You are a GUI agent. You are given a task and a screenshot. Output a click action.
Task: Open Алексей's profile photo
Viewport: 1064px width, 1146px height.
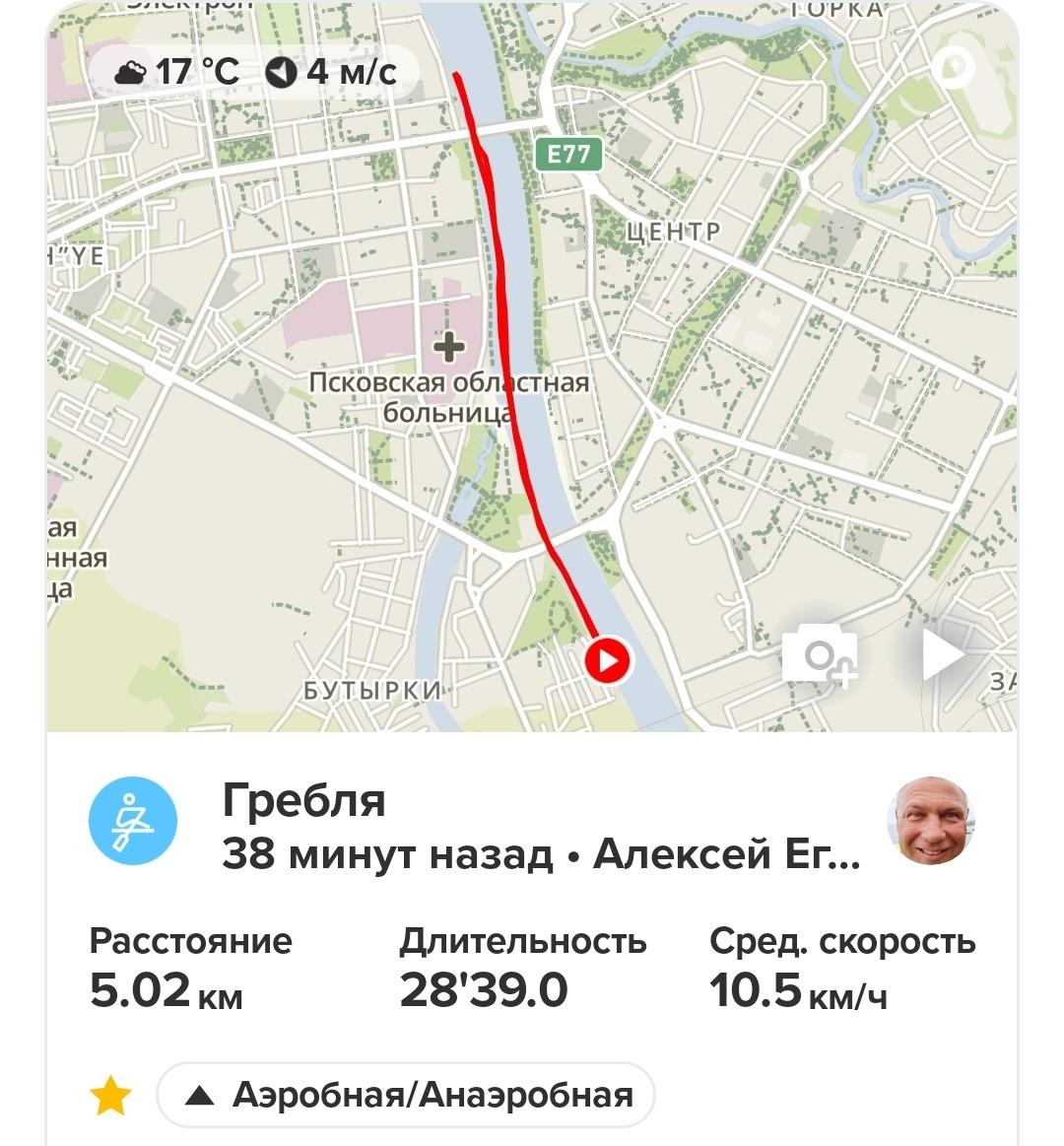[x=931, y=822]
